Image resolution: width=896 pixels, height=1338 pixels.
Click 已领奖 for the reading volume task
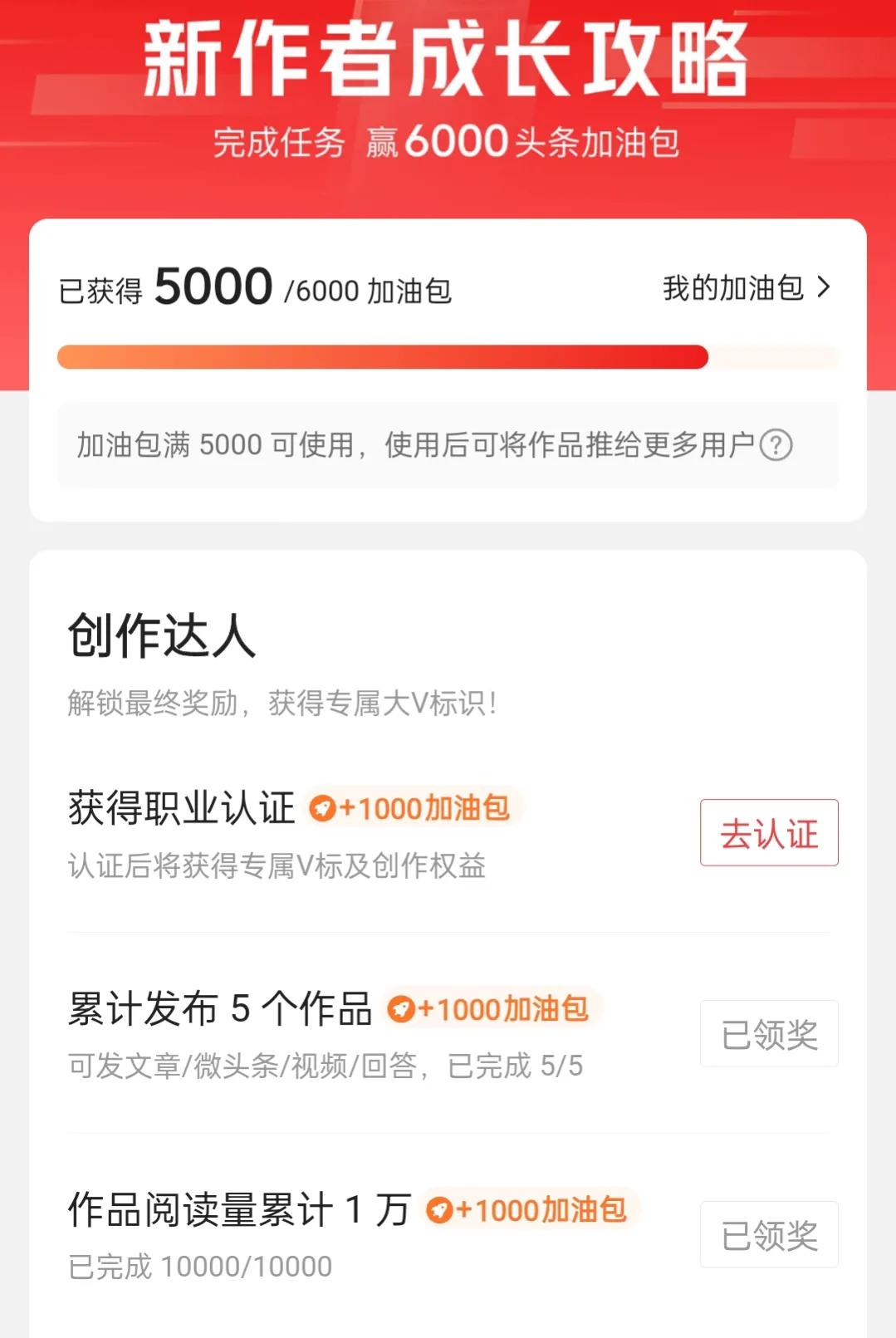[x=768, y=1235]
